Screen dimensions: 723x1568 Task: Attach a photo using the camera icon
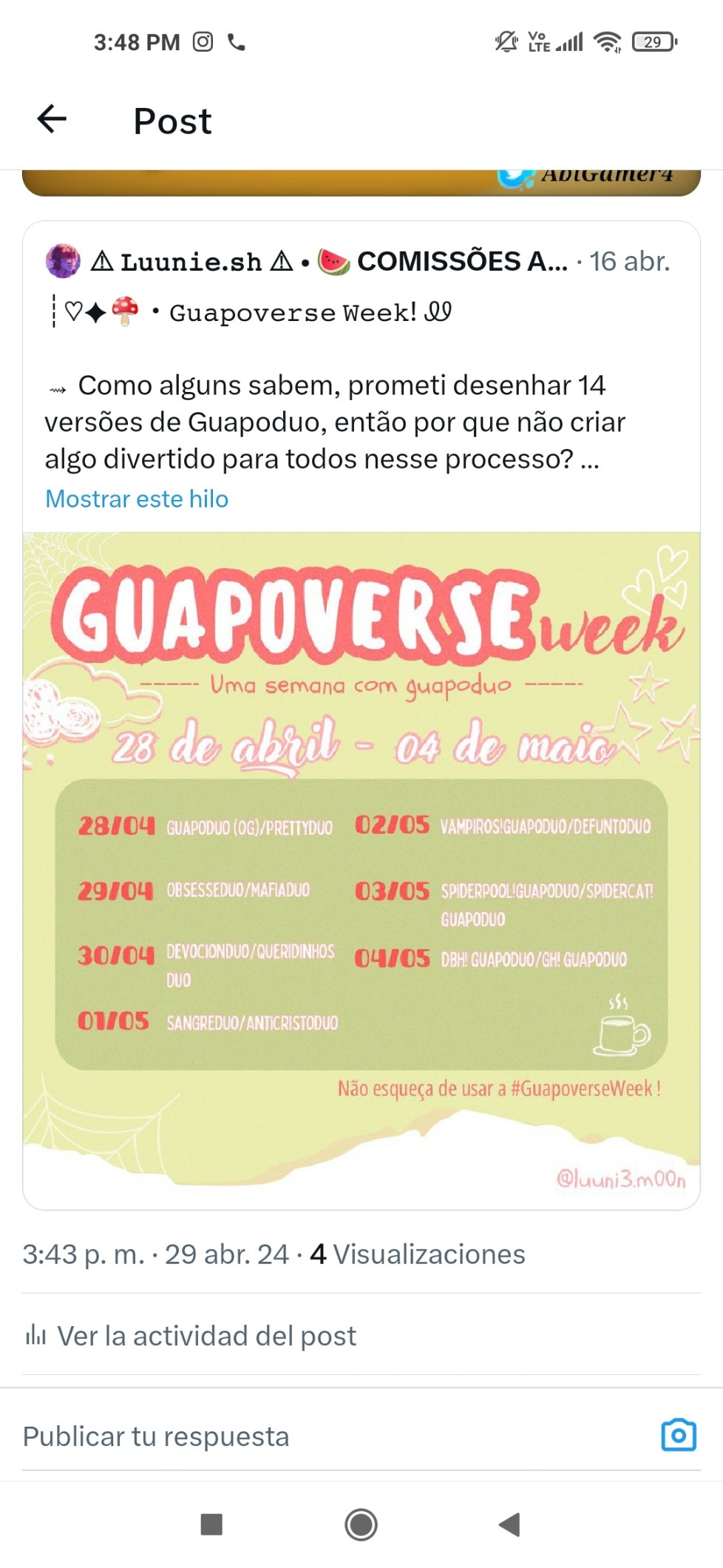[x=679, y=1435]
